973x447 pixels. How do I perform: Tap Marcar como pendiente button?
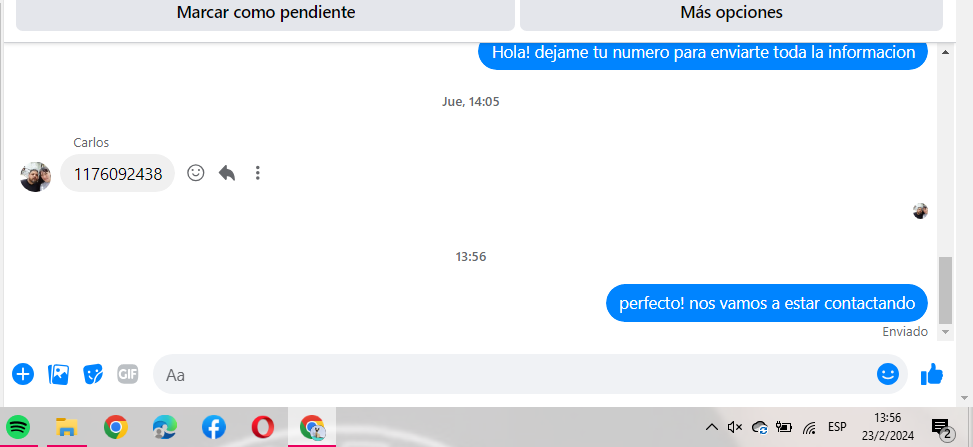pyautogui.click(x=265, y=13)
